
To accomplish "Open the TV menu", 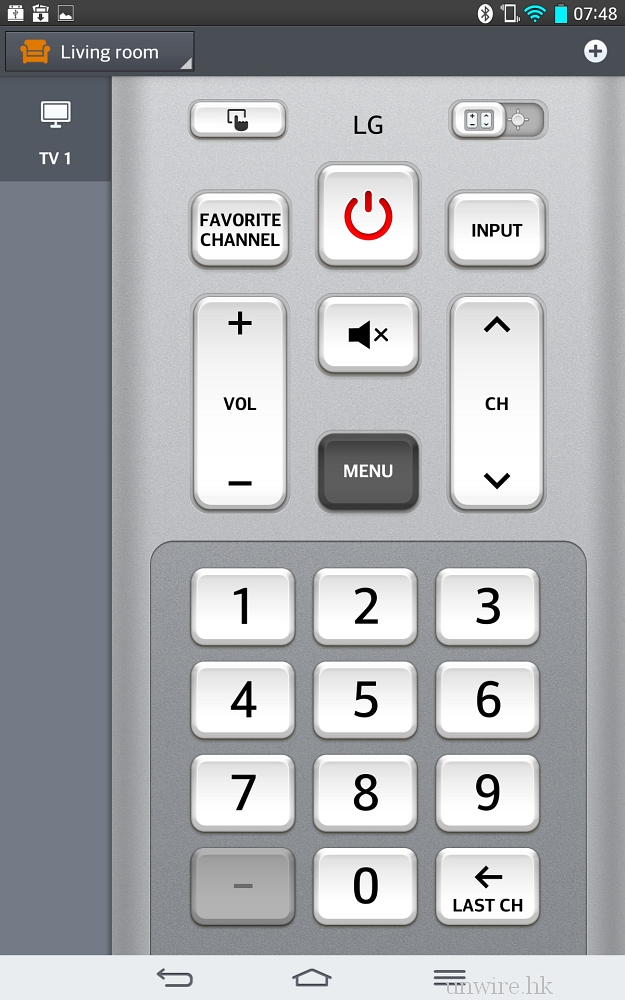I will tap(368, 471).
